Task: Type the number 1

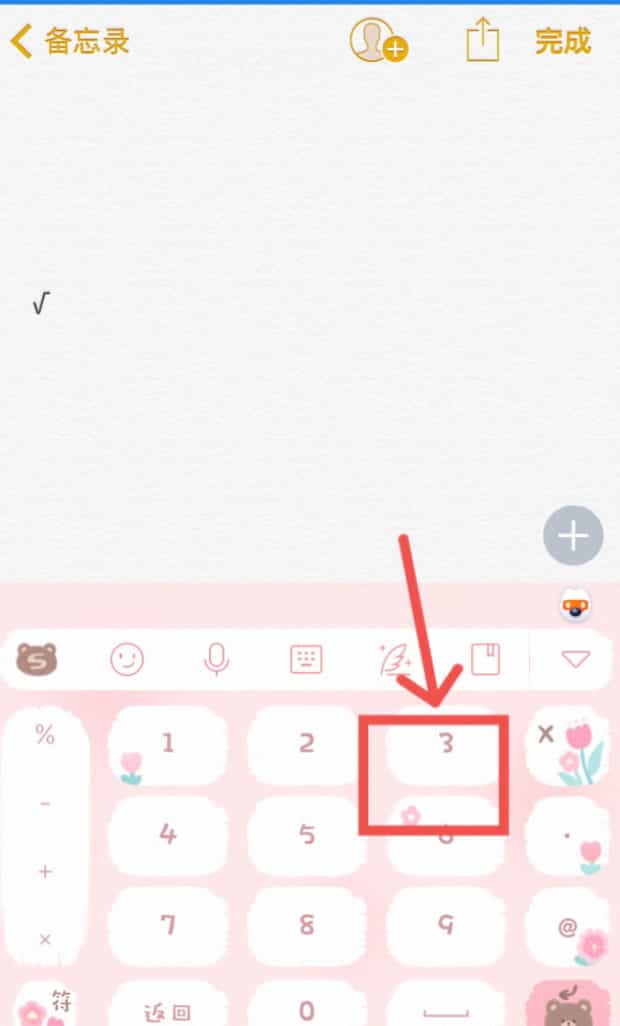Action: pos(167,744)
